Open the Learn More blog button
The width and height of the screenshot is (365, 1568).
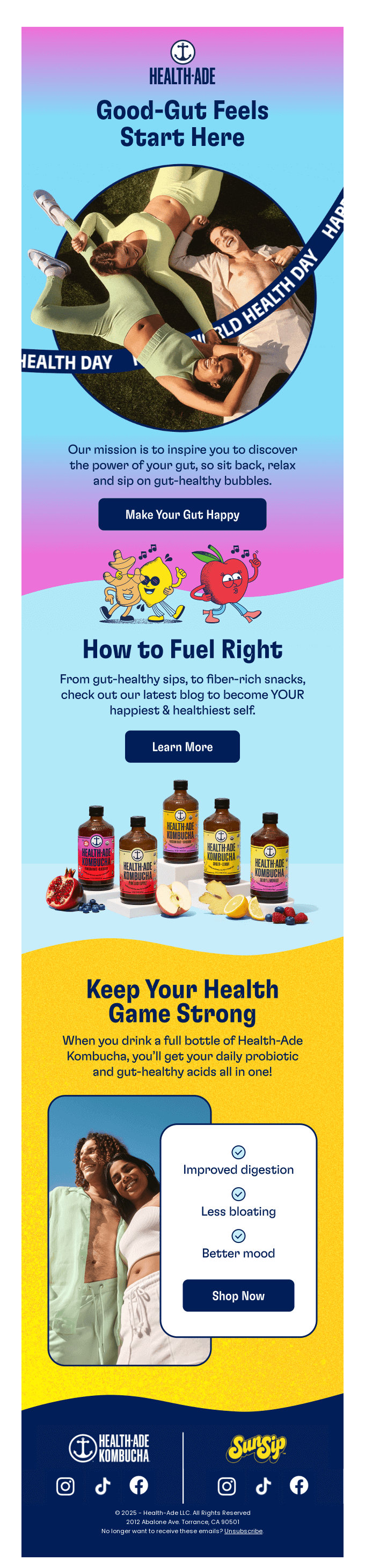(x=182, y=746)
